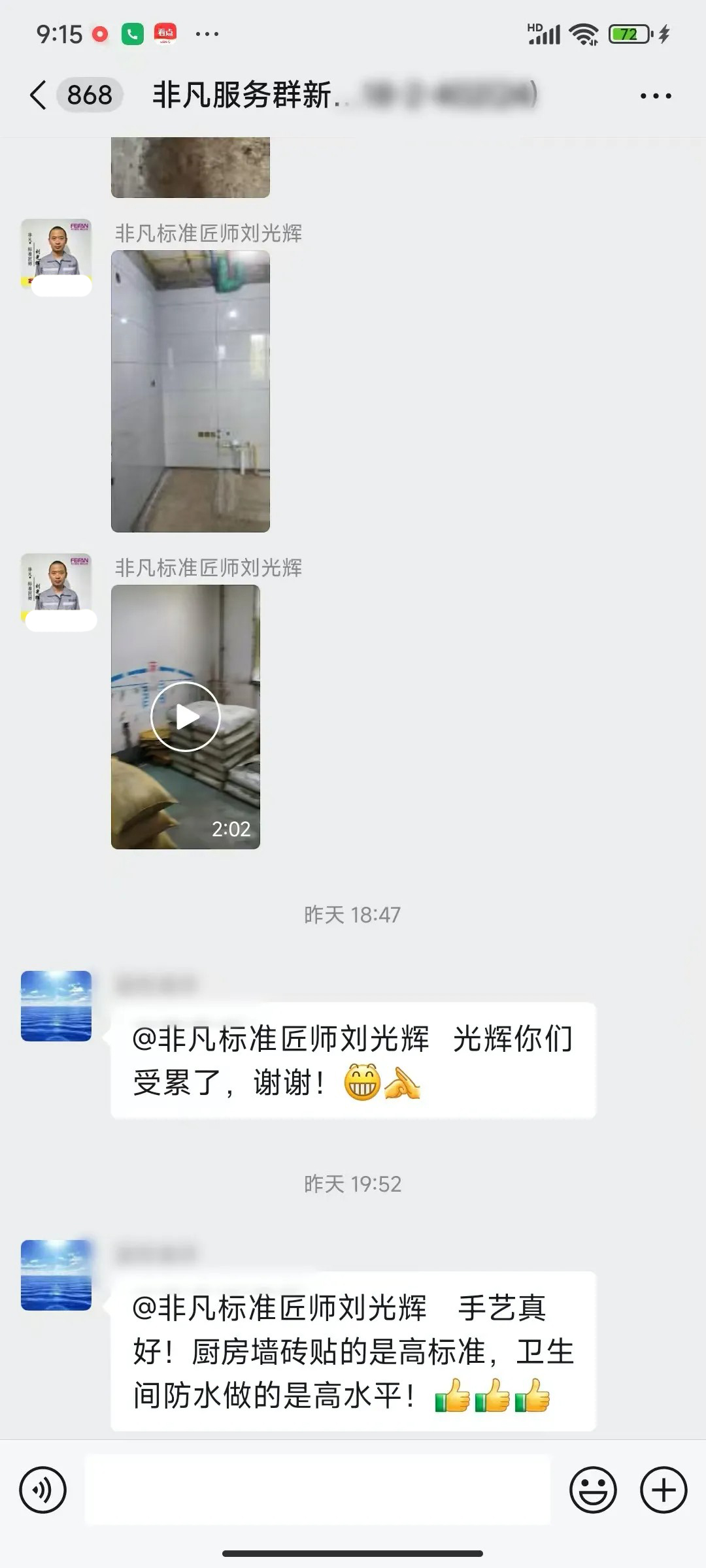Open the partially visible photo at top
706x1568 pixels.
190,167
